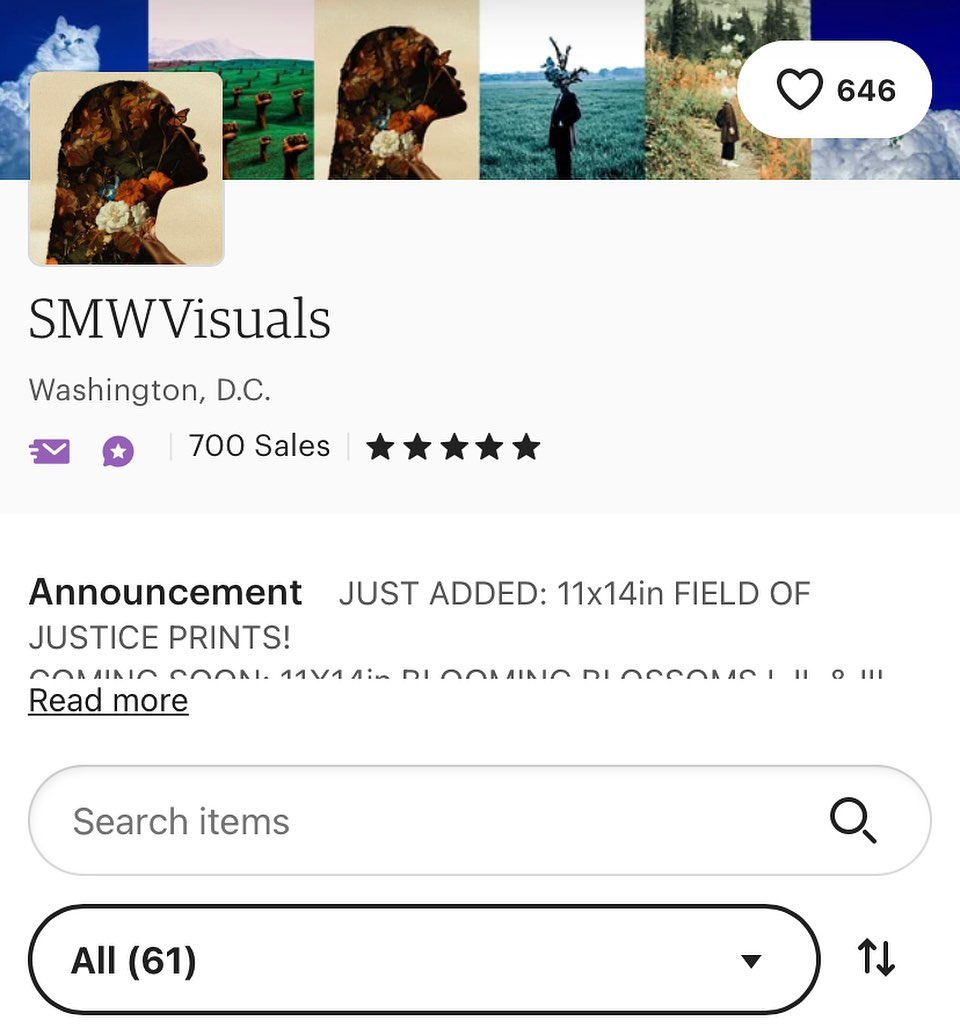Image resolution: width=960 pixels, height=1035 pixels.
Task: View the five-star shop reviews
Action: coord(453,447)
